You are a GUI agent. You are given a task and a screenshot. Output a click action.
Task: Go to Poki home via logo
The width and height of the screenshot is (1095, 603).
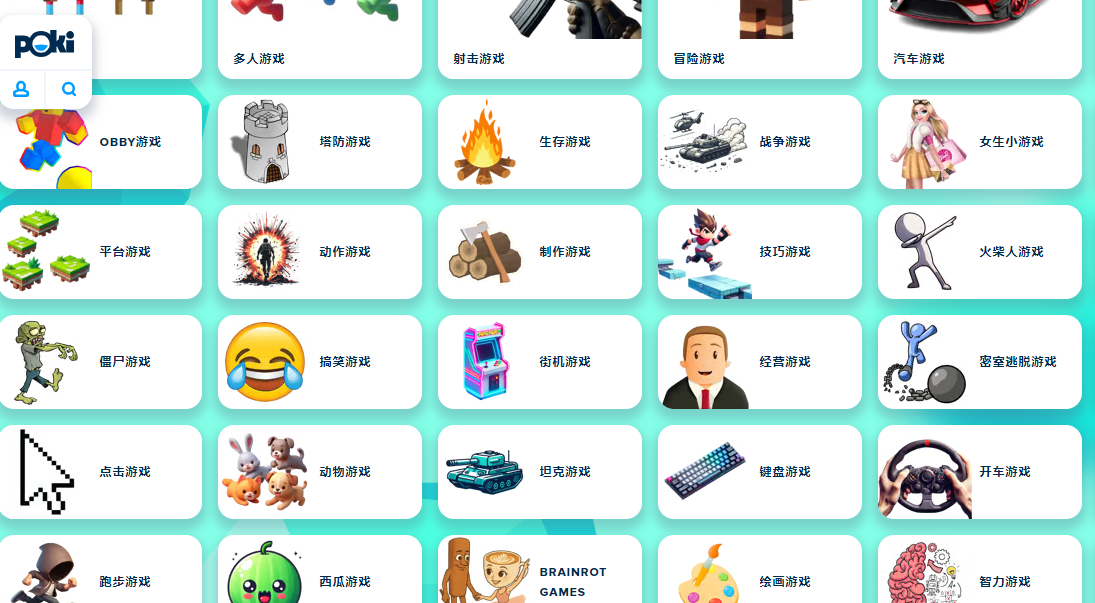click(45, 44)
